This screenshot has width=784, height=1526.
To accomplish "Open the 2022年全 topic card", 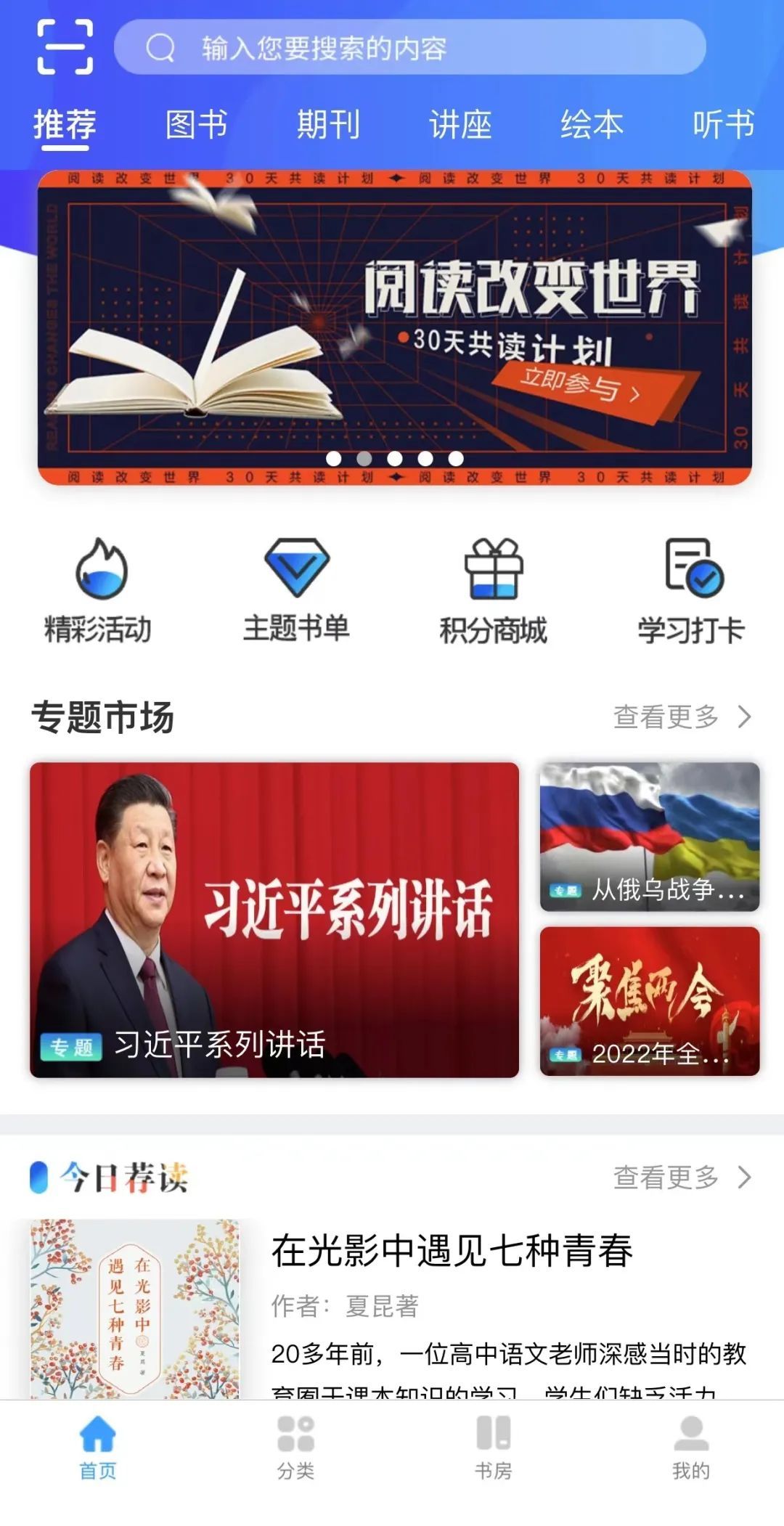I will tap(650, 1001).
